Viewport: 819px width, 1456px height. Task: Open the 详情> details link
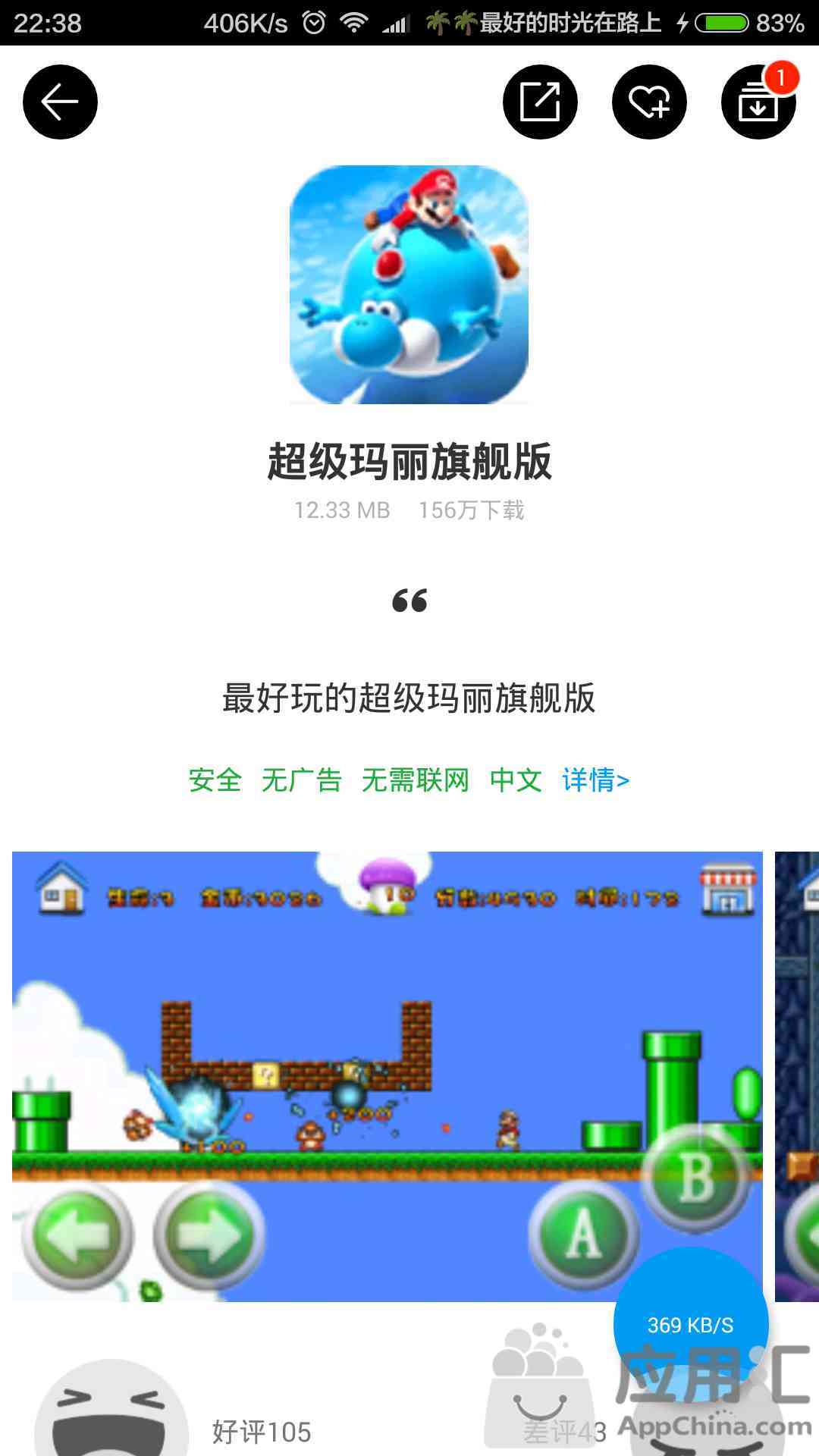(x=595, y=780)
